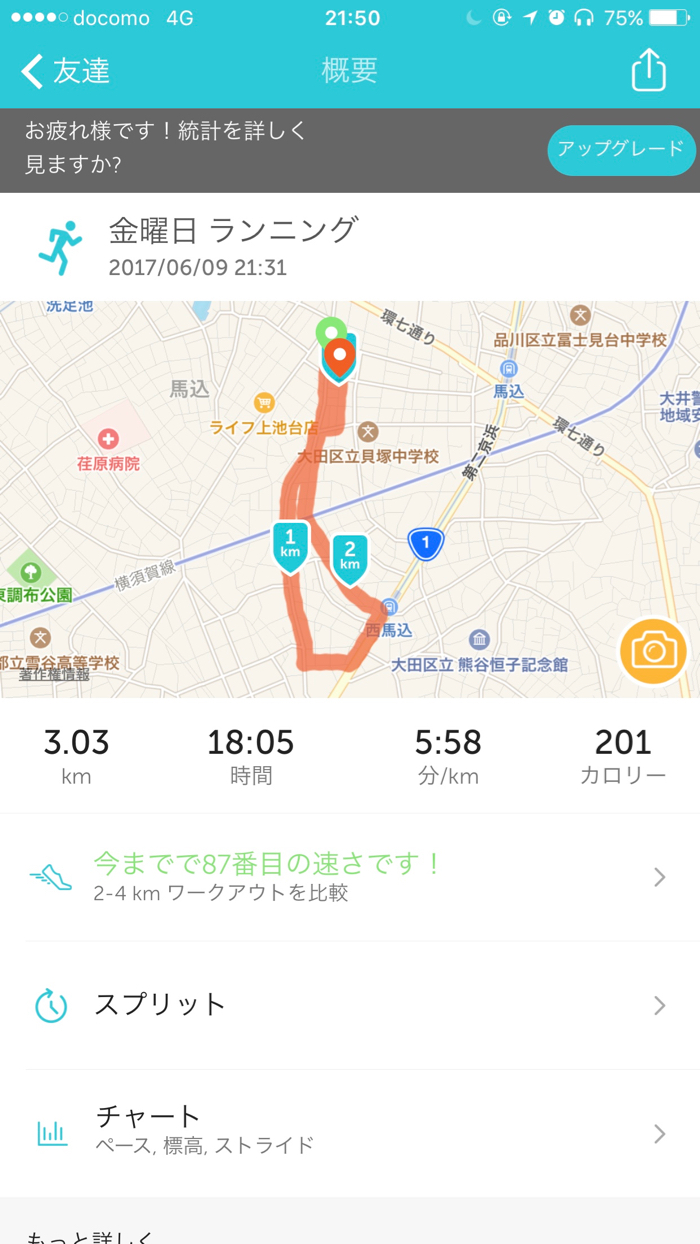Open the running route map
Viewport: 700px width, 1244px height.
coord(350,499)
